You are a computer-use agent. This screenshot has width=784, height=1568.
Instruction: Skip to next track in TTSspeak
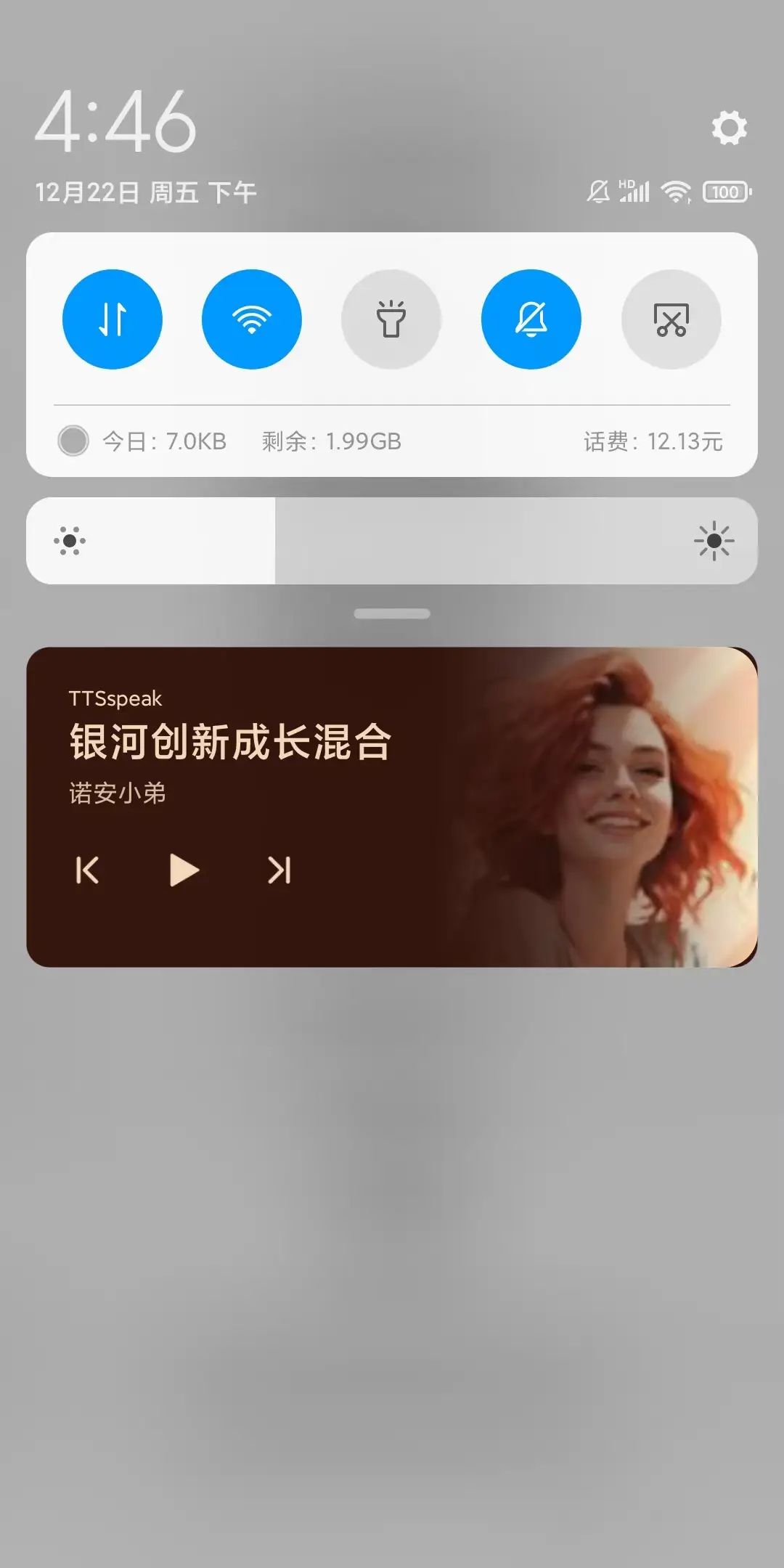[279, 870]
